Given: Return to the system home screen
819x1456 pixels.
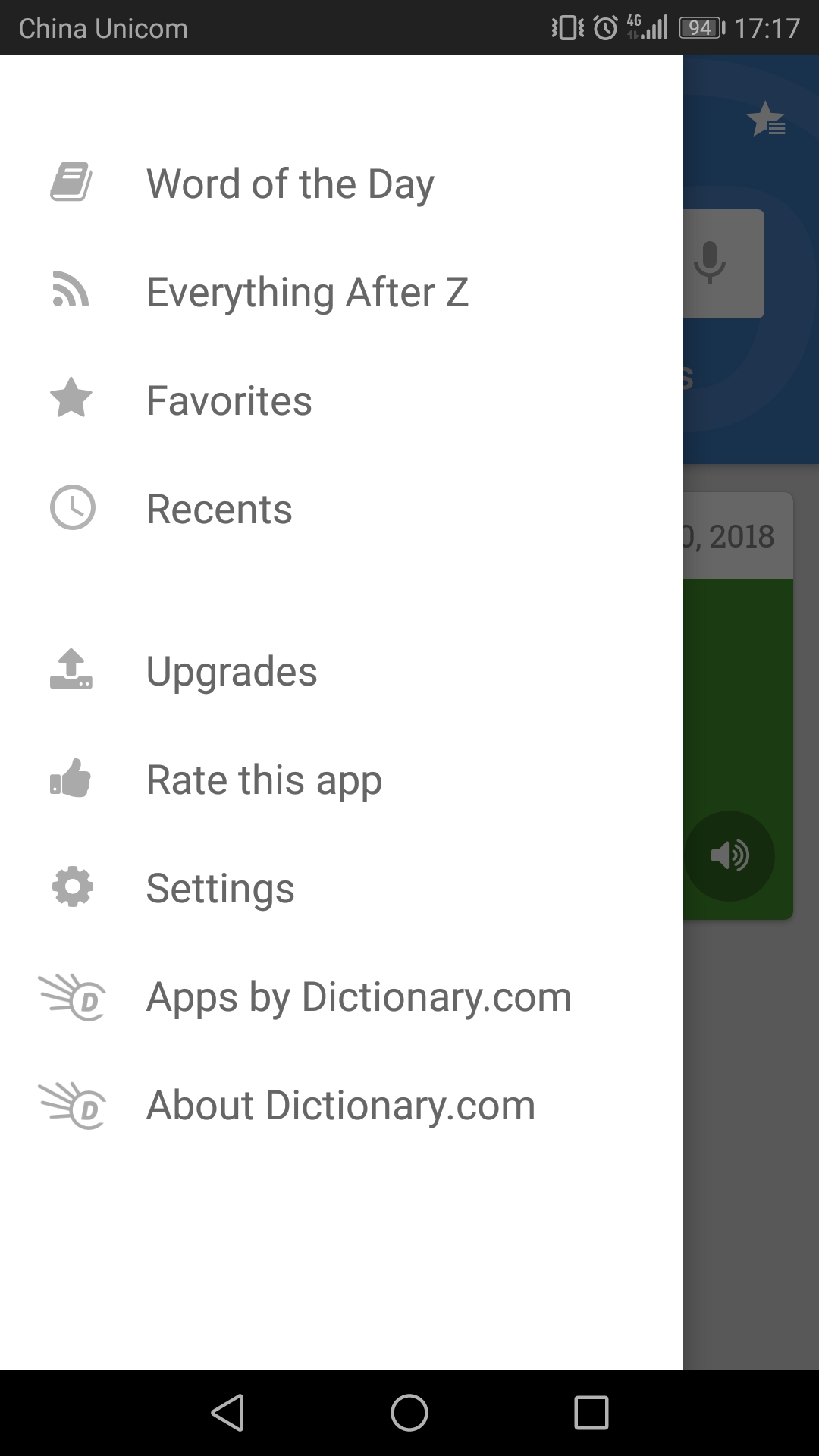Looking at the screenshot, I should [409, 1413].
